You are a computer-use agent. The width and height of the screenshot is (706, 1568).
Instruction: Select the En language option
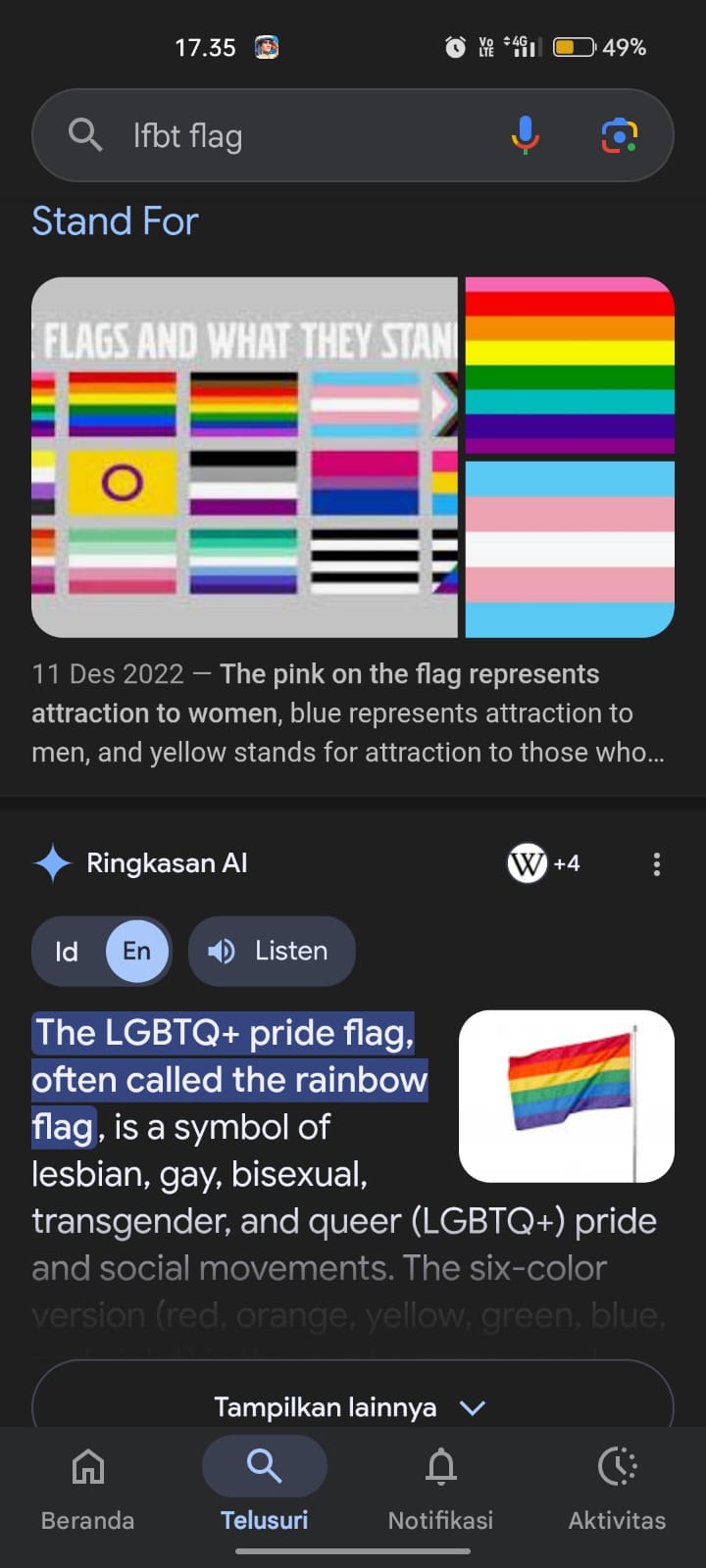pos(137,952)
